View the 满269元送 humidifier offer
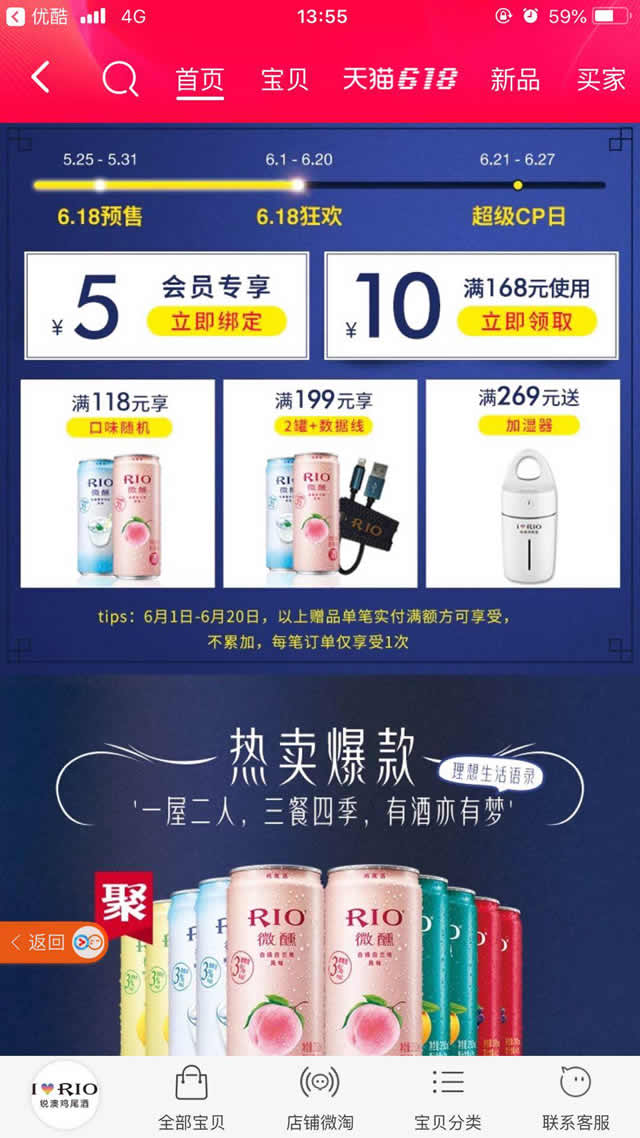Image resolution: width=640 pixels, height=1138 pixels. [524, 483]
